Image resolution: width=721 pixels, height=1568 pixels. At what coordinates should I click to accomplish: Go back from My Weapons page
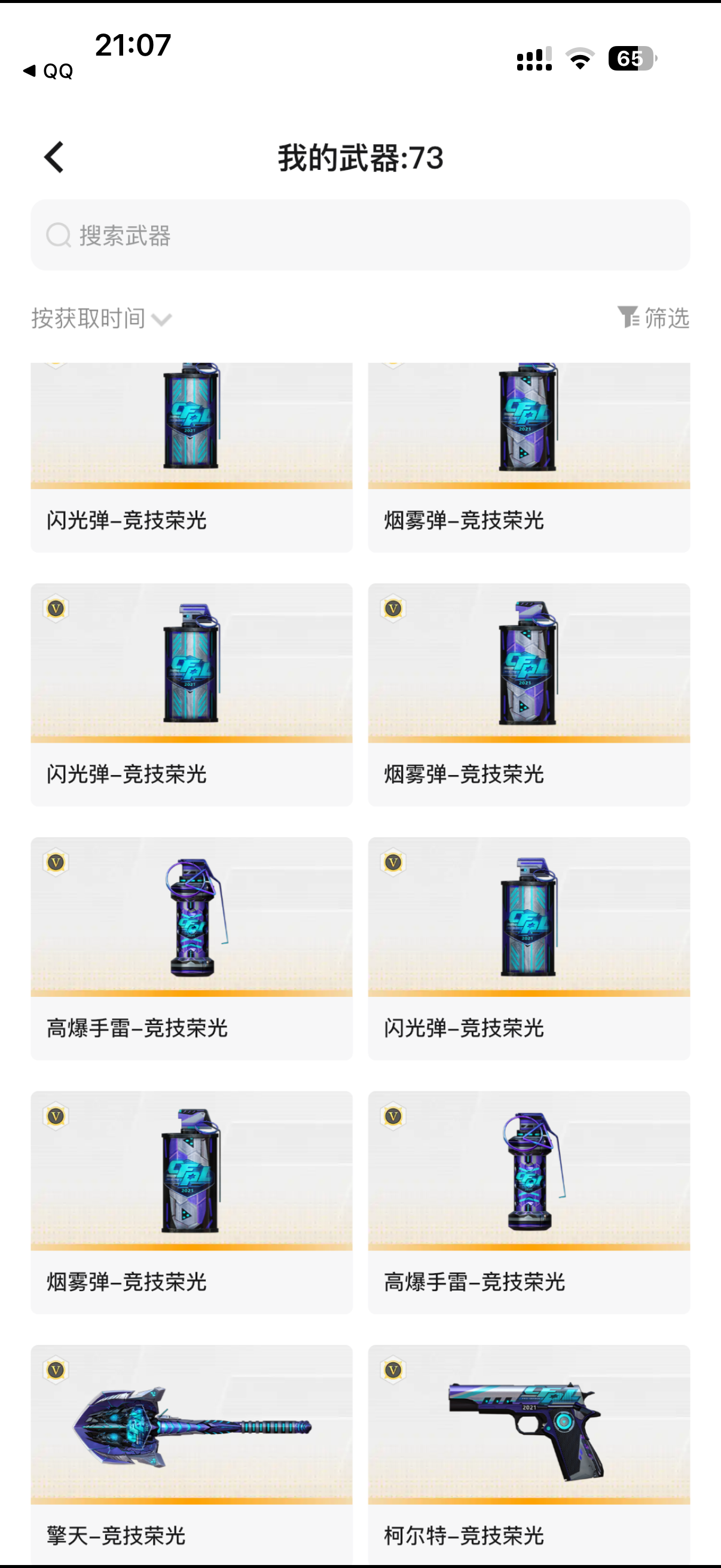pyautogui.click(x=54, y=158)
